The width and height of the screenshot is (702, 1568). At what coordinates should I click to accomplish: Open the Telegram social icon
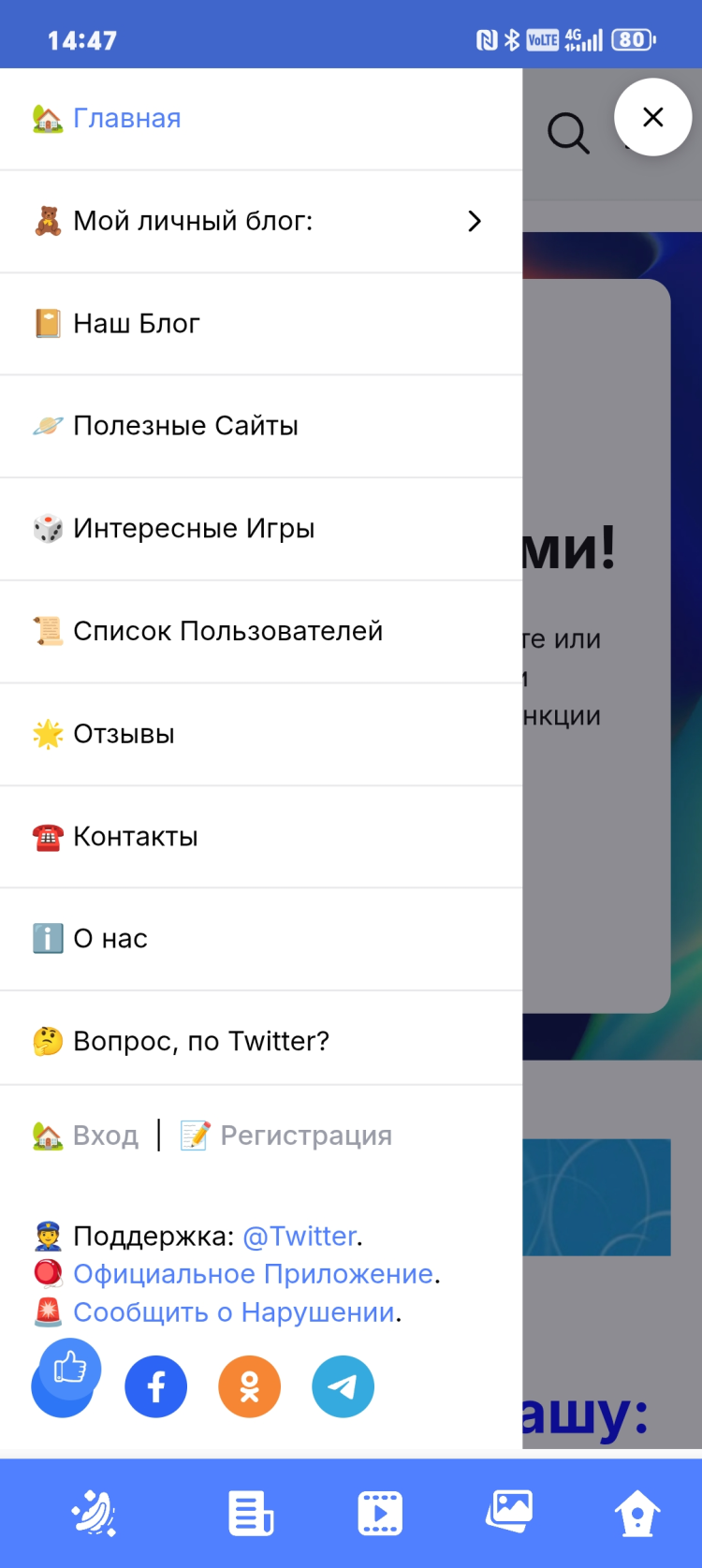click(x=343, y=1386)
